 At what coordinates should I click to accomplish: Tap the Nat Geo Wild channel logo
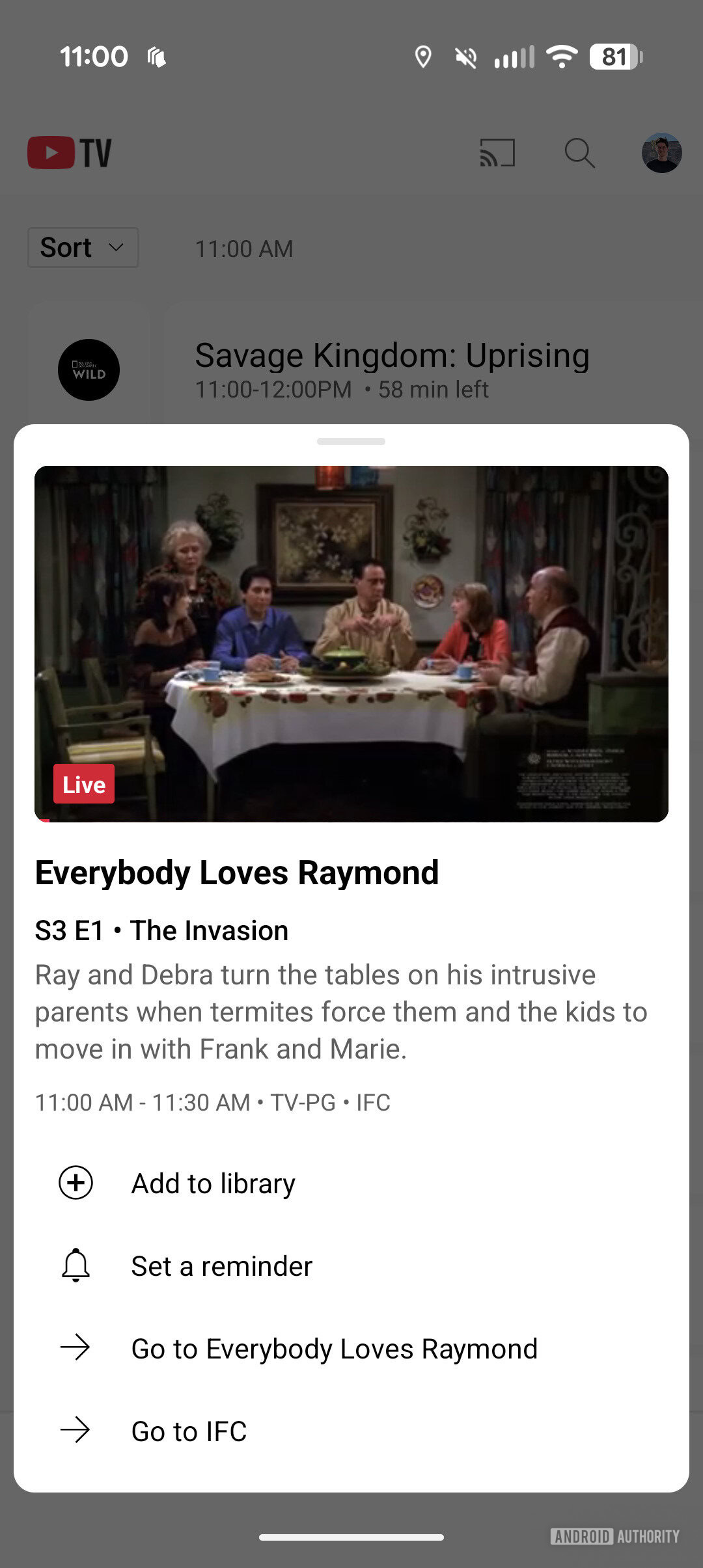89,369
